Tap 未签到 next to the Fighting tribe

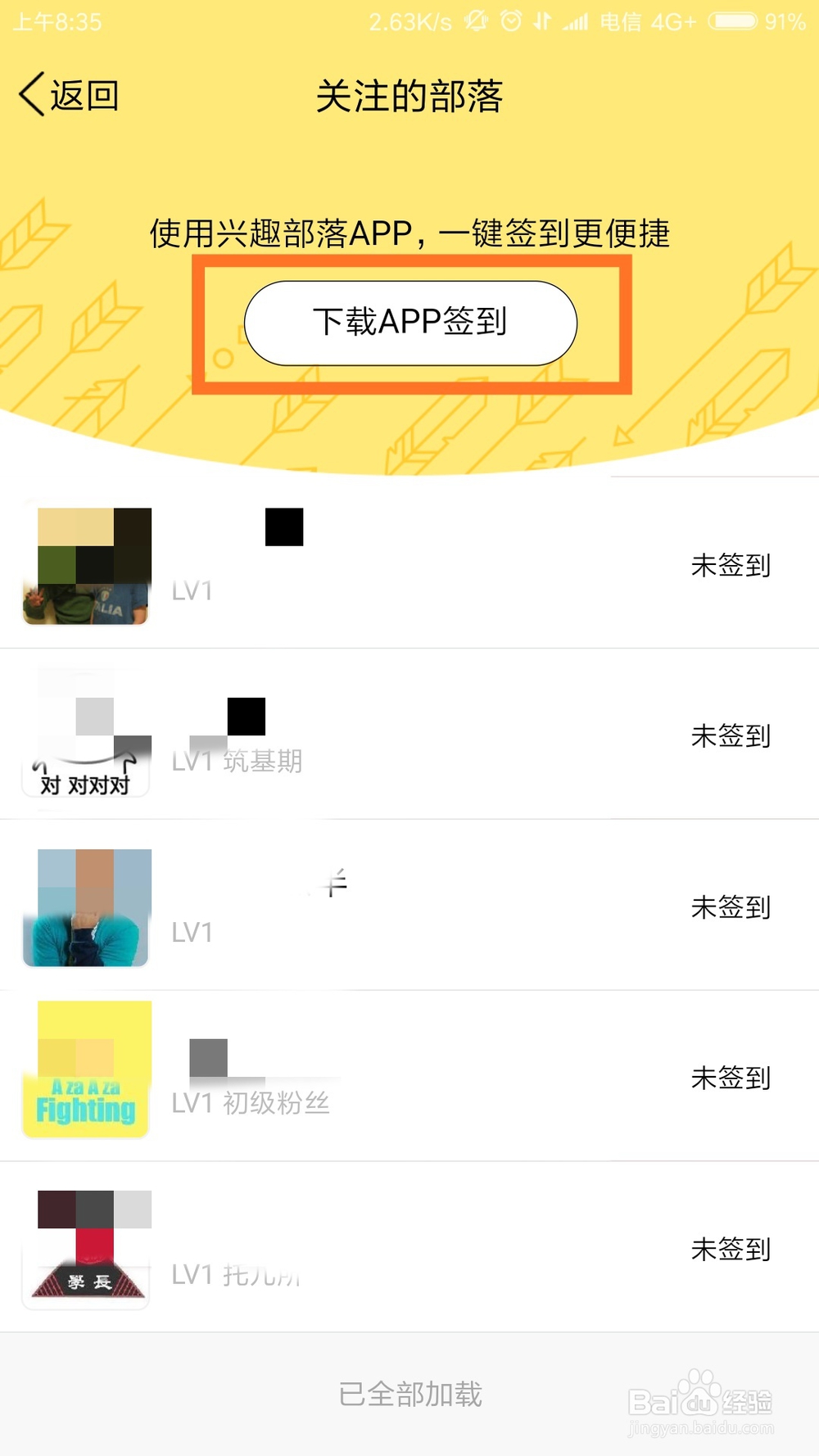731,1078
